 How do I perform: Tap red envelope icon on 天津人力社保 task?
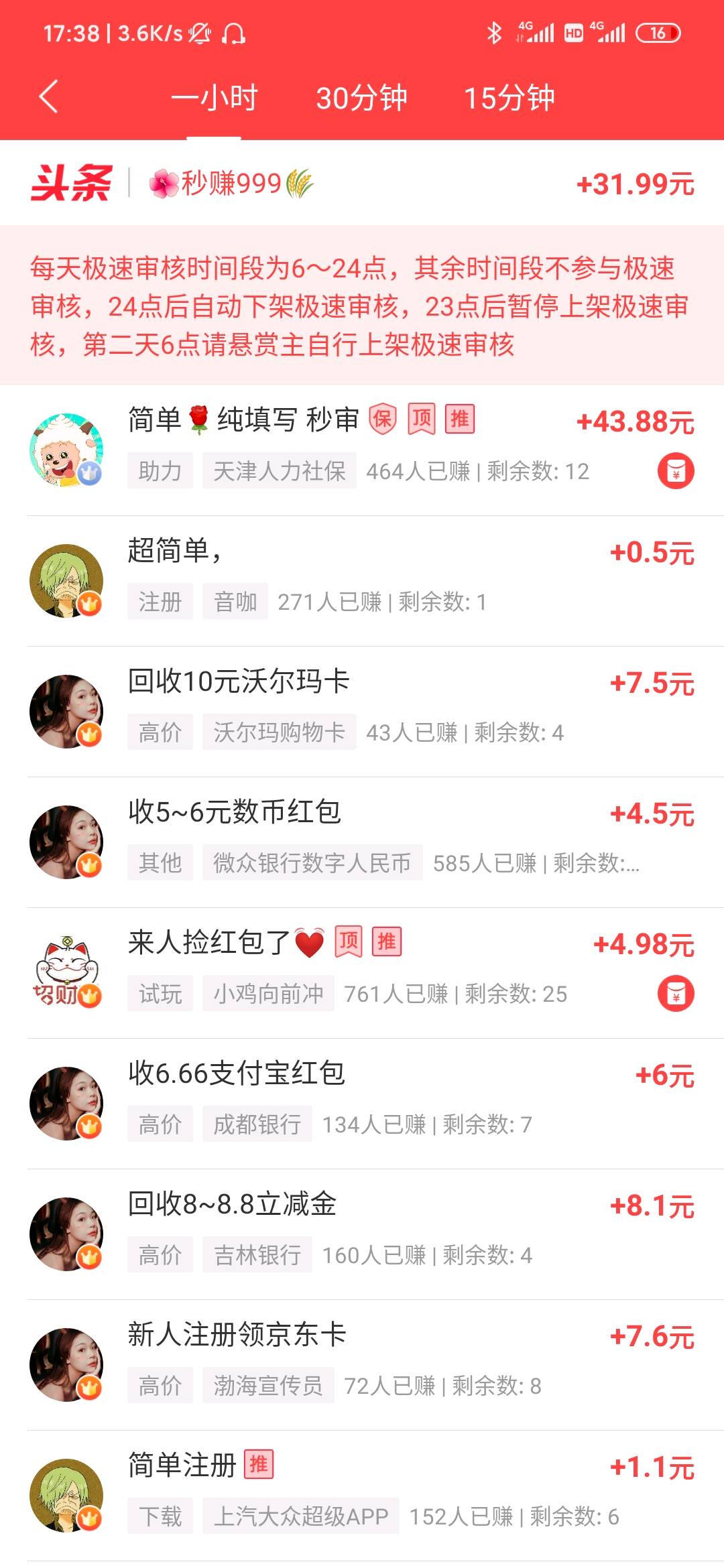[676, 471]
